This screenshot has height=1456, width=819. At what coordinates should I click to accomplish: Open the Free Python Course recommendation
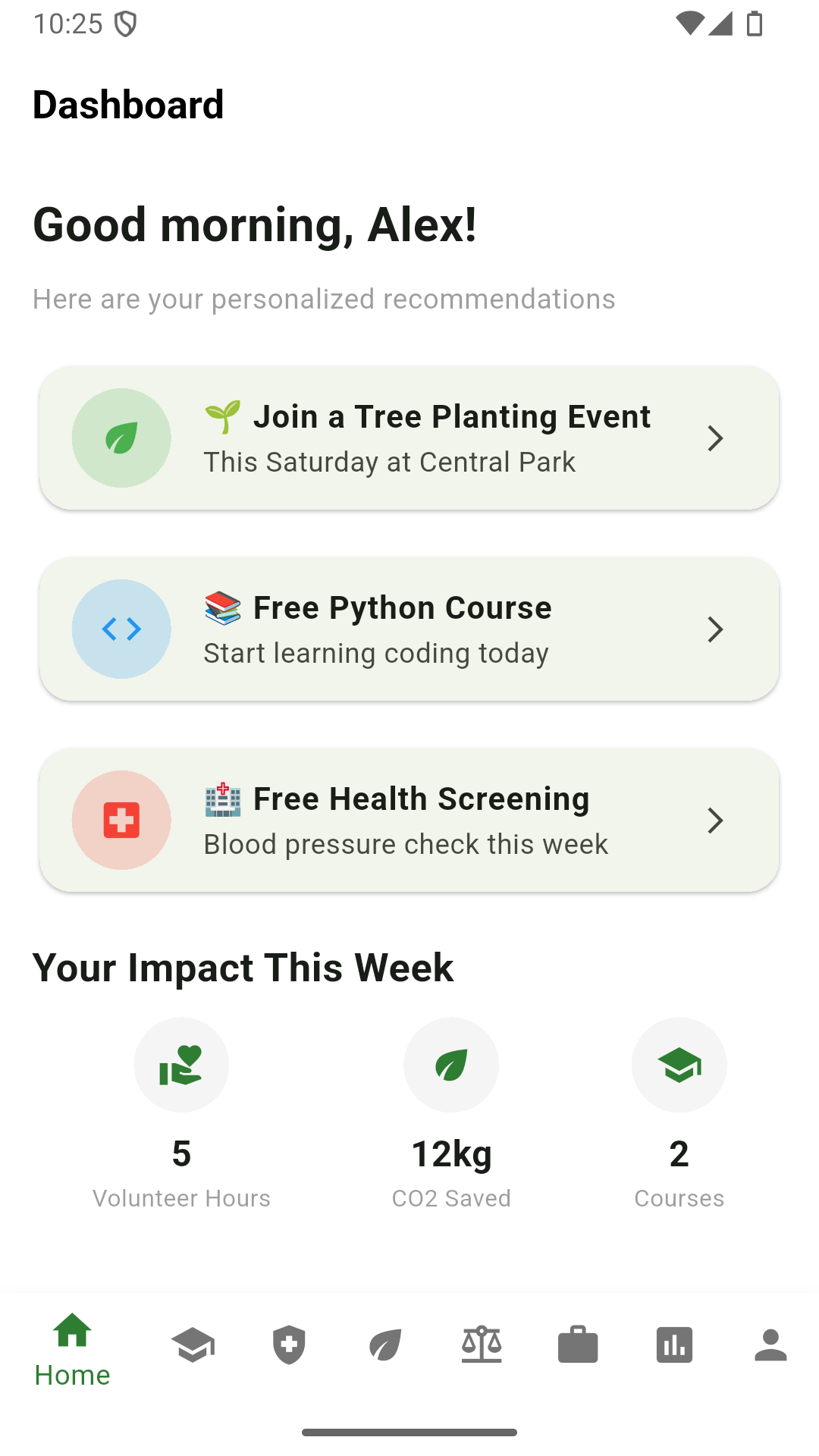tap(409, 629)
